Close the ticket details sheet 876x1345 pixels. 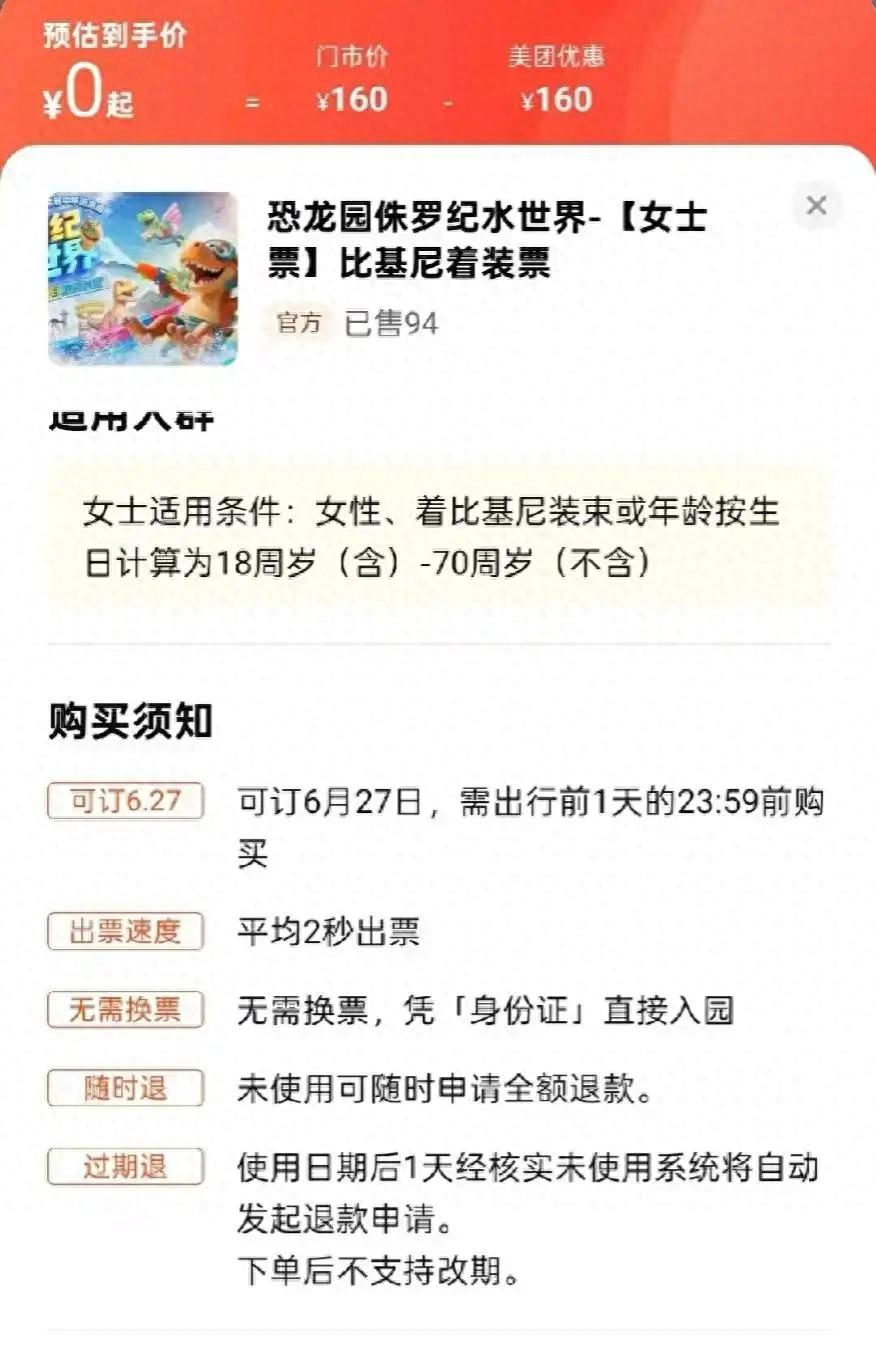click(816, 207)
